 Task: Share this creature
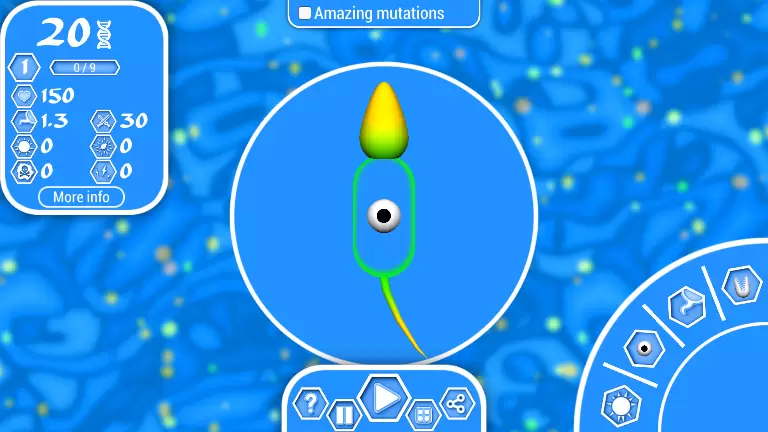[457, 404]
